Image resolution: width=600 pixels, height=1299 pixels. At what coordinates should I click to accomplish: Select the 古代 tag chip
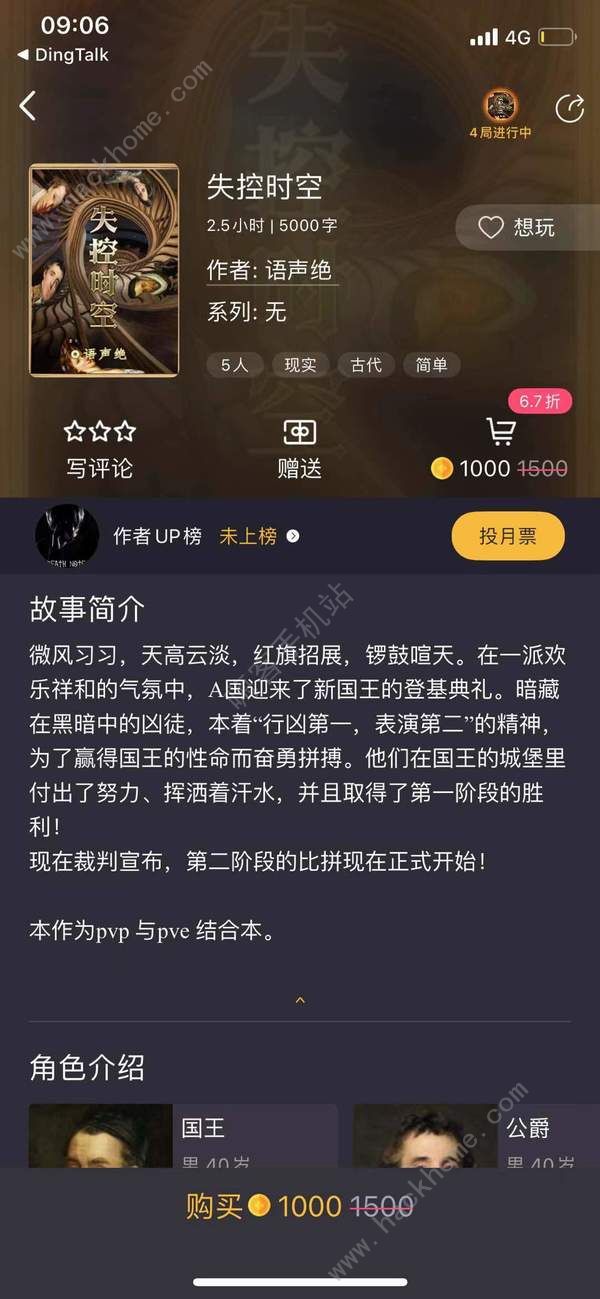coord(366,365)
